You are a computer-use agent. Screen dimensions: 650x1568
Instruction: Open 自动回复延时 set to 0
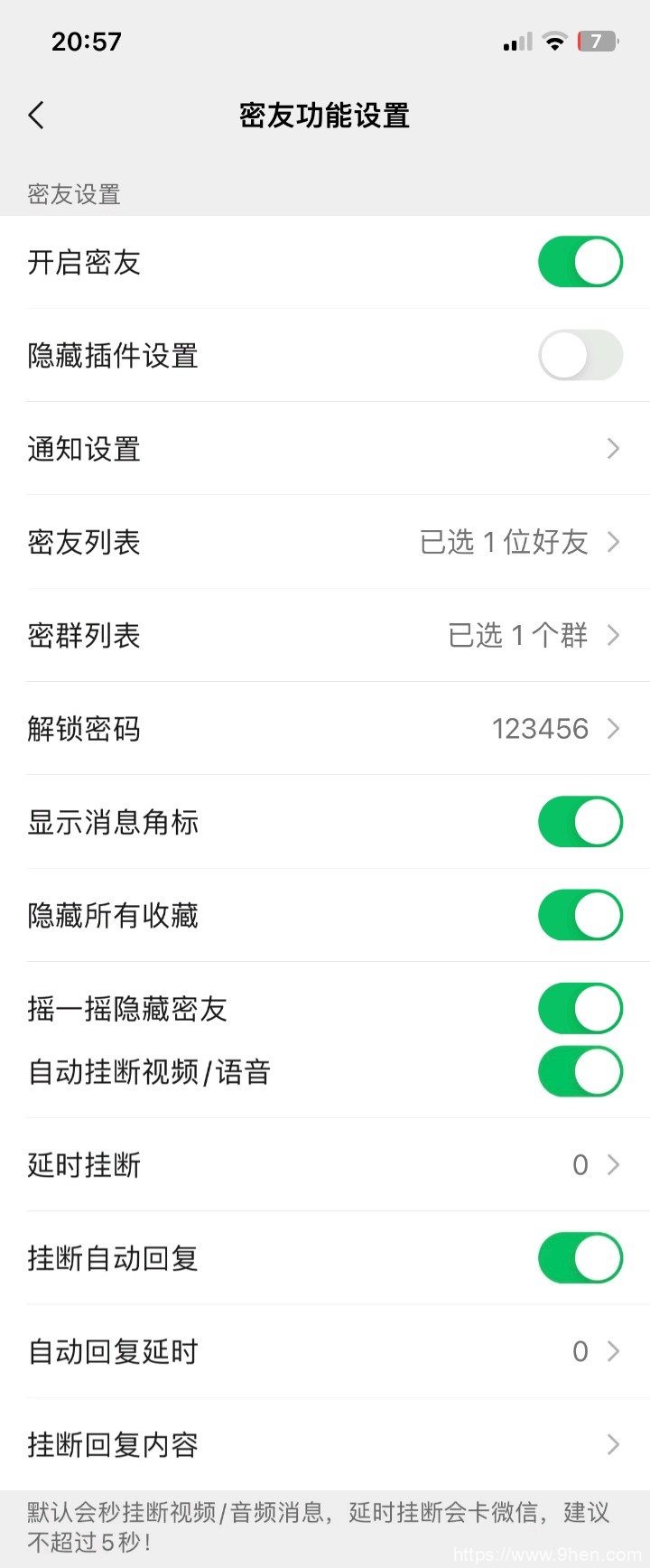click(325, 1350)
